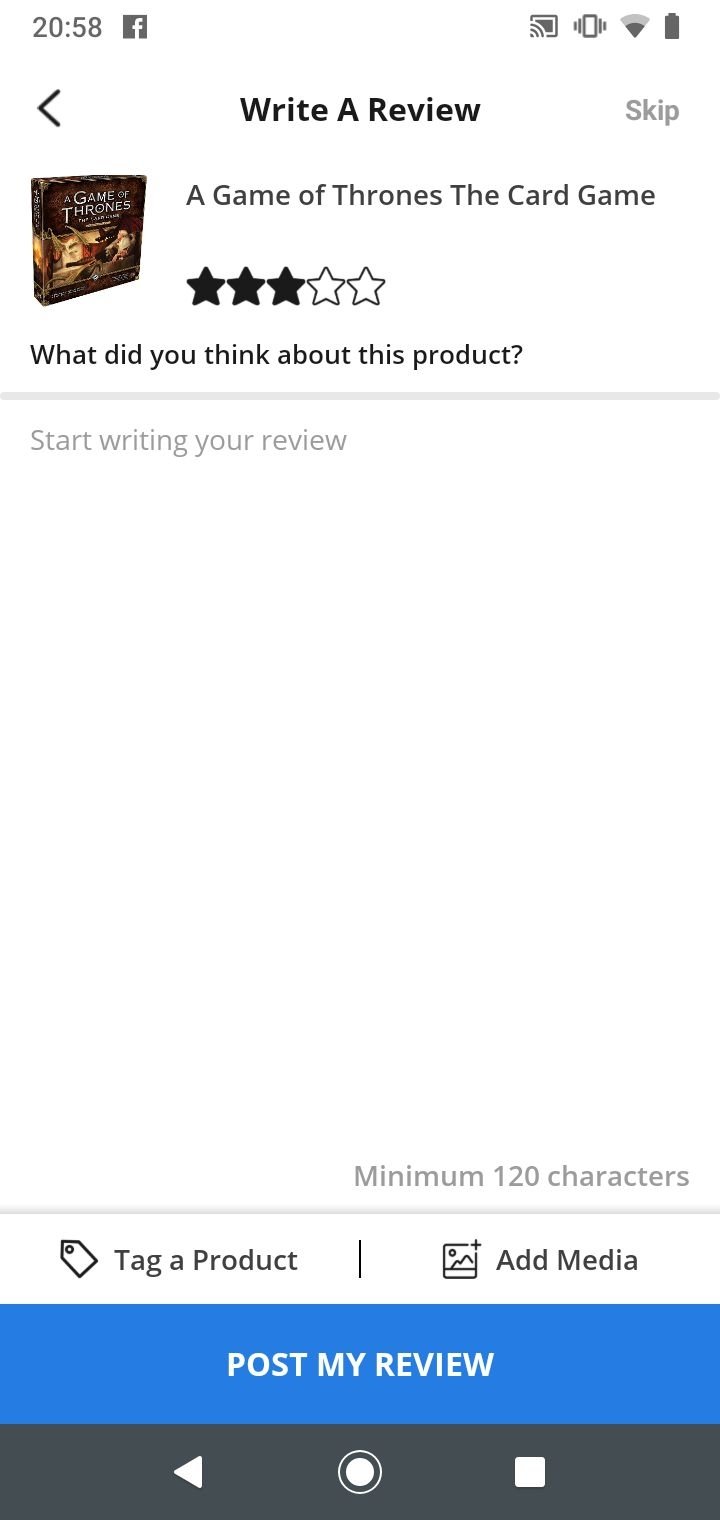This screenshot has width=720, height=1520.
Task: Post my review
Action: 360,1364
